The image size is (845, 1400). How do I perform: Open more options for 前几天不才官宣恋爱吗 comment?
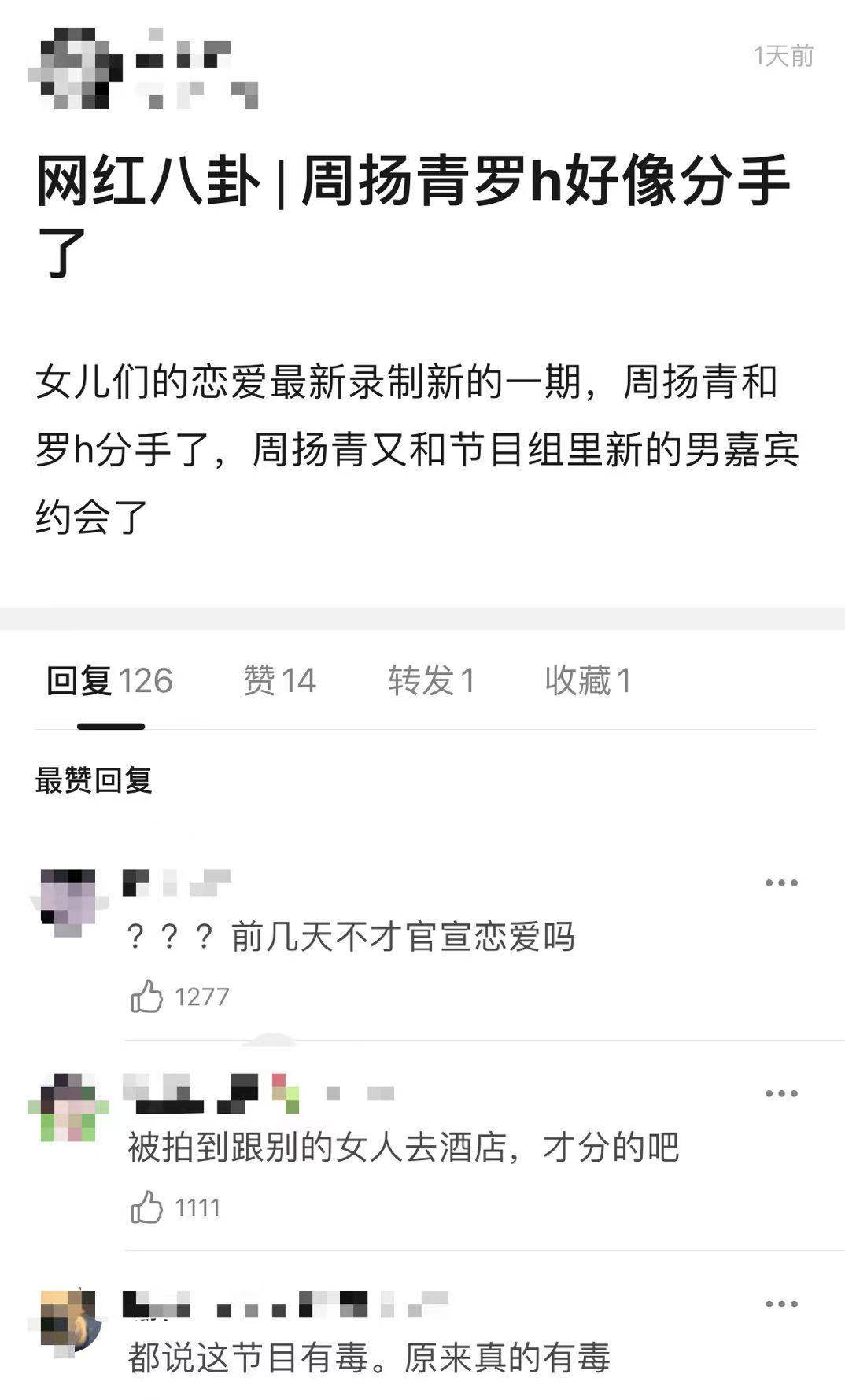[780, 883]
